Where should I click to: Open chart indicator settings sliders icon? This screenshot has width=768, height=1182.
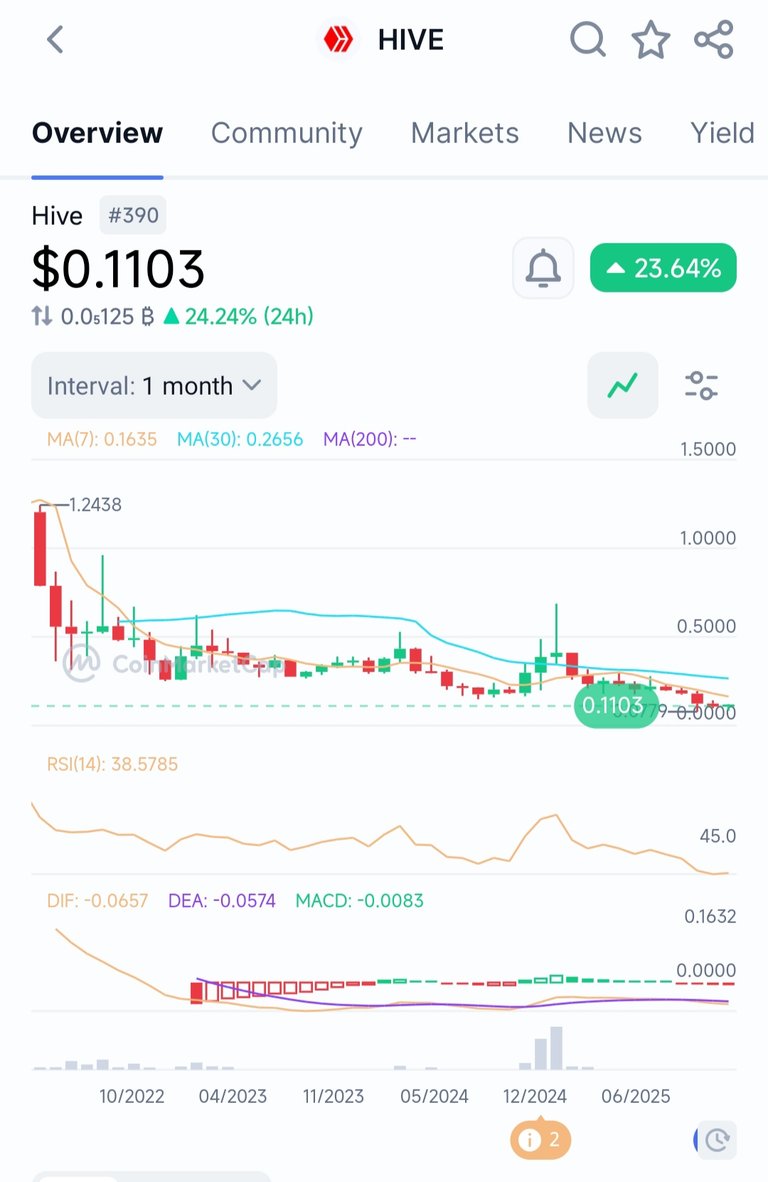[701, 385]
